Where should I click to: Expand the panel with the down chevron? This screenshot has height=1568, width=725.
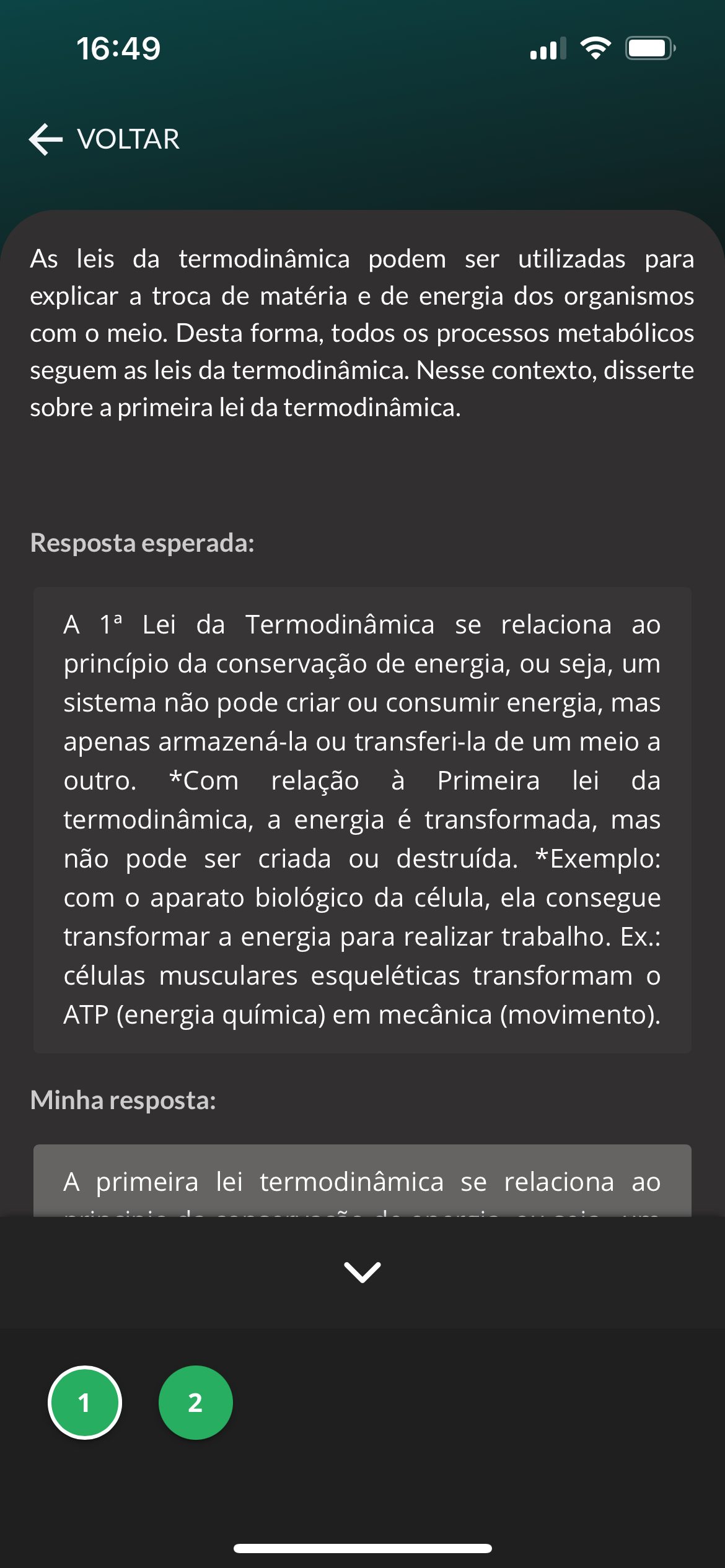coord(362,1272)
